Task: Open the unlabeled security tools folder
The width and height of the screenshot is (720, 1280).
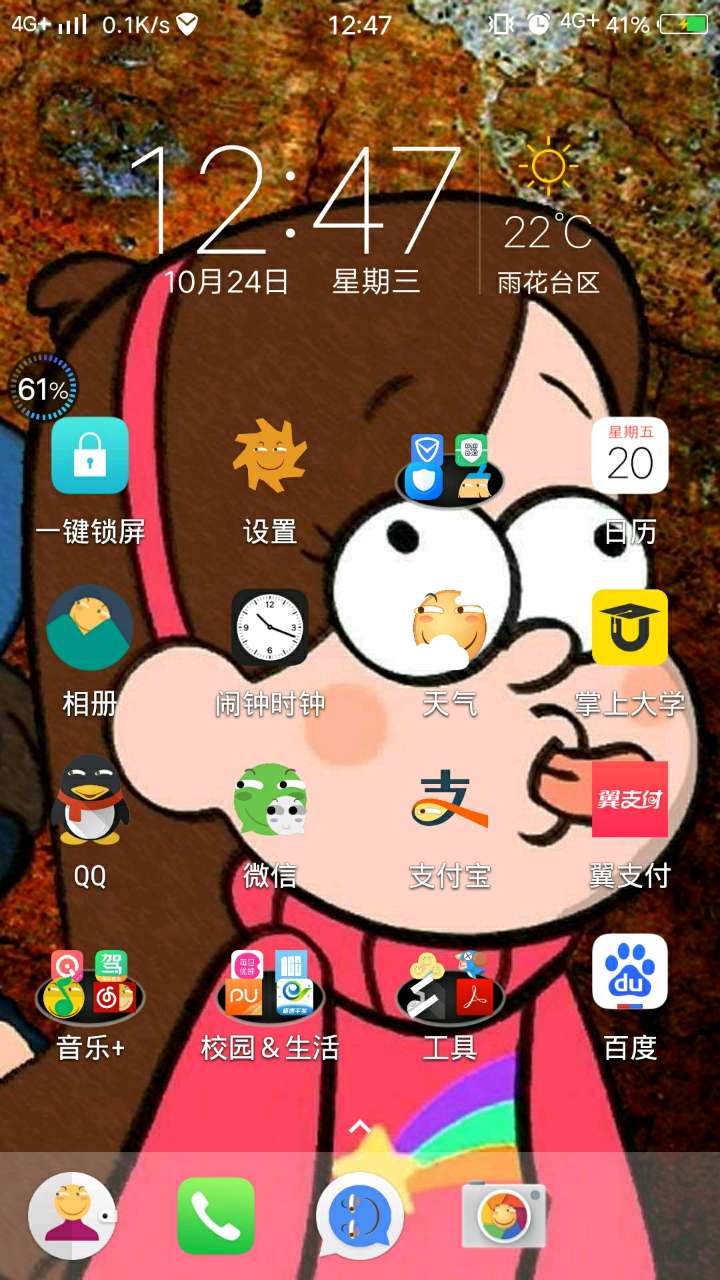Action: [450, 468]
